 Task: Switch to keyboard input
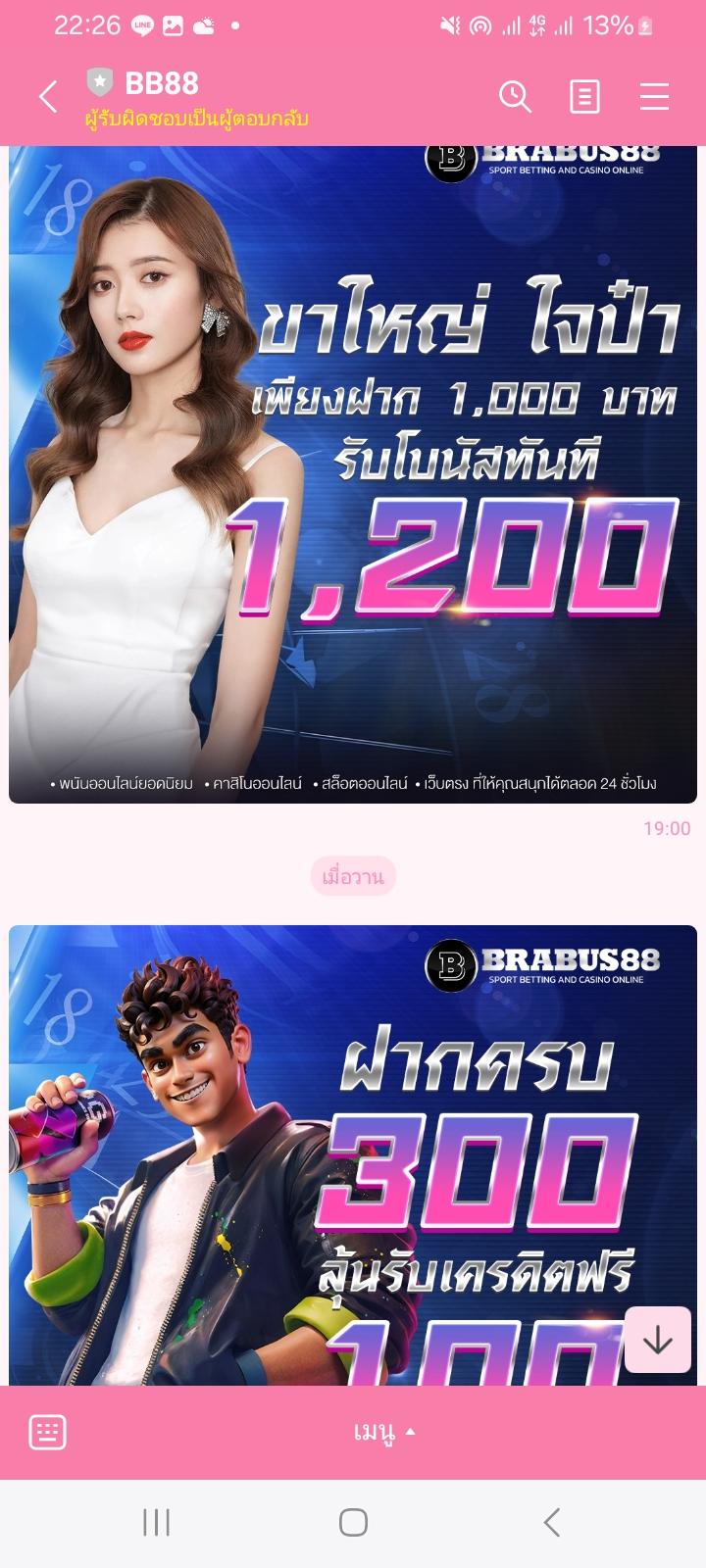pos(47,1433)
